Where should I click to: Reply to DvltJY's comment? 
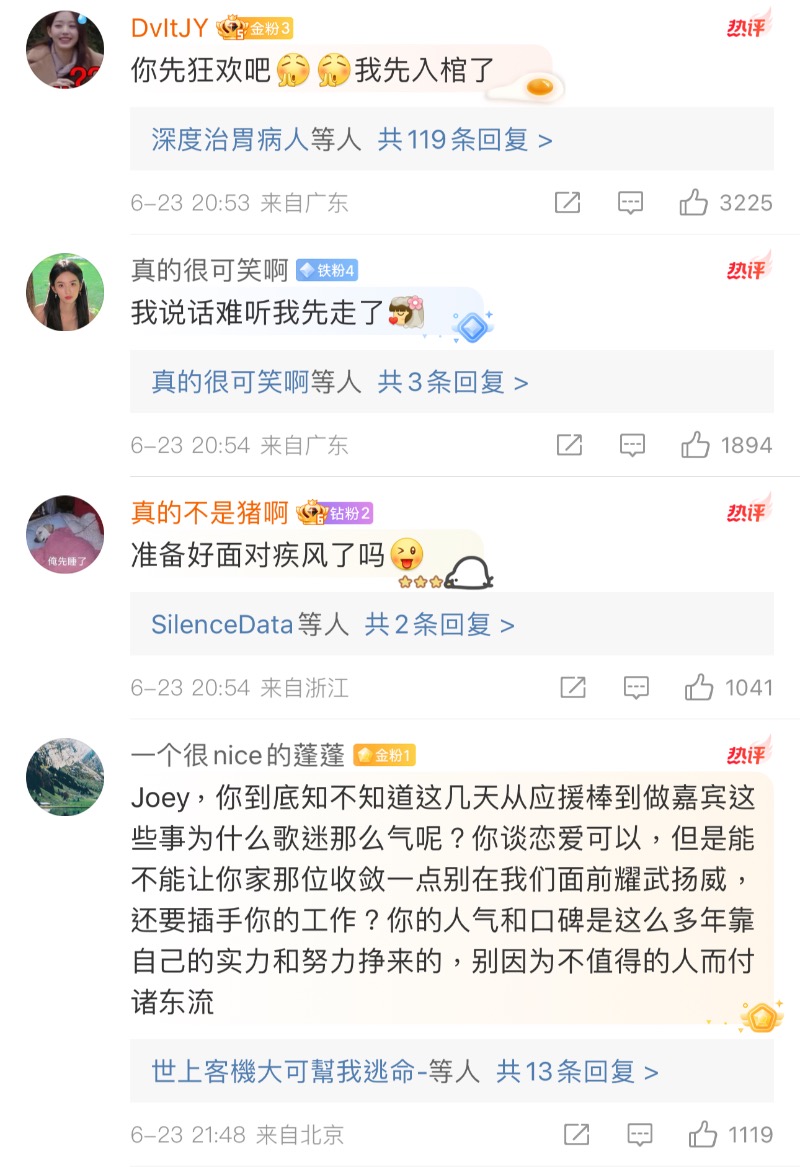pos(630,203)
